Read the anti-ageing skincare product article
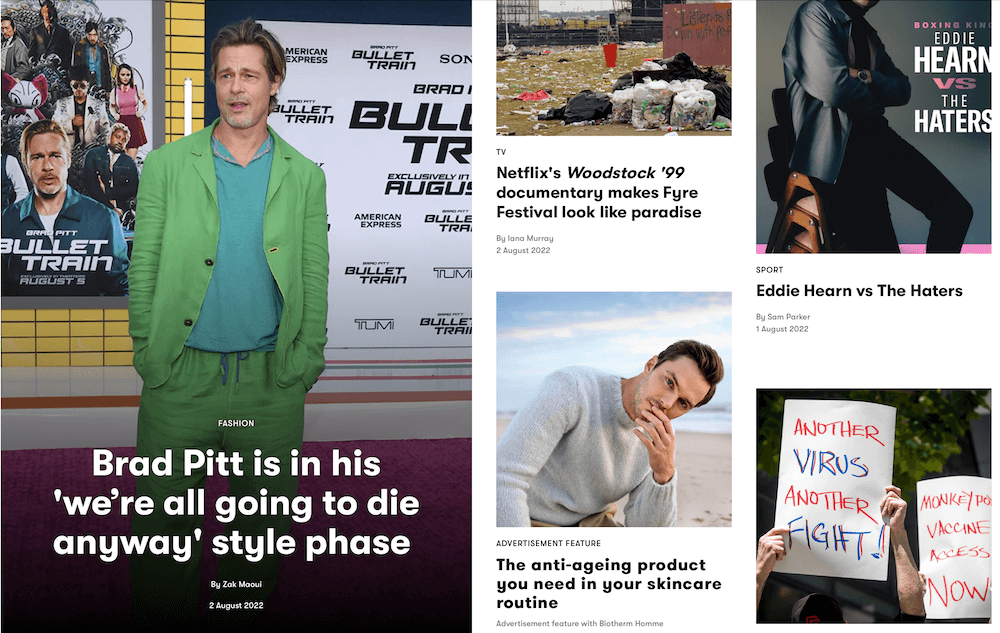The height and width of the screenshot is (633, 1000). point(608,584)
